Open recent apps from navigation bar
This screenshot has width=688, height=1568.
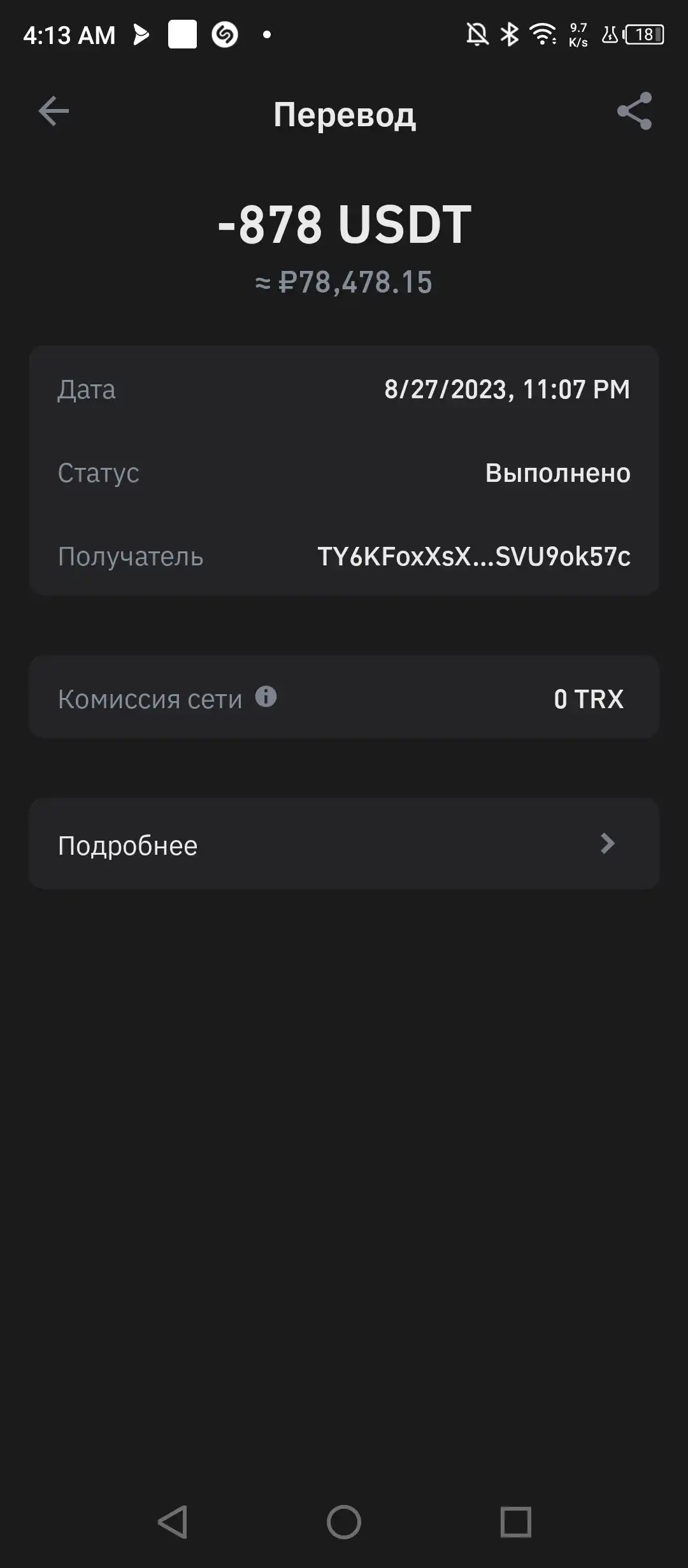click(x=515, y=1522)
